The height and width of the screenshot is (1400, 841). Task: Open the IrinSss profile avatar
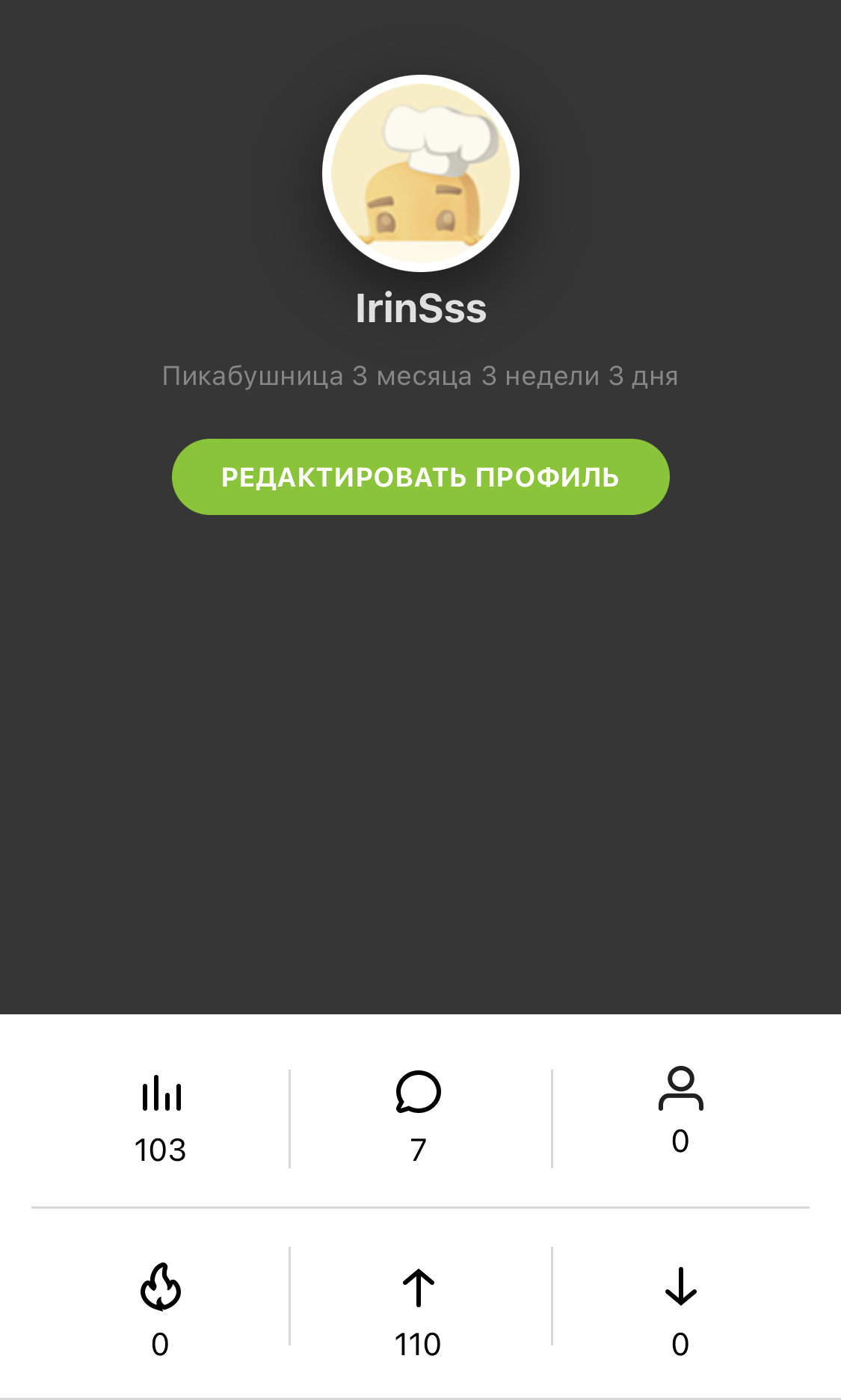coord(421,173)
